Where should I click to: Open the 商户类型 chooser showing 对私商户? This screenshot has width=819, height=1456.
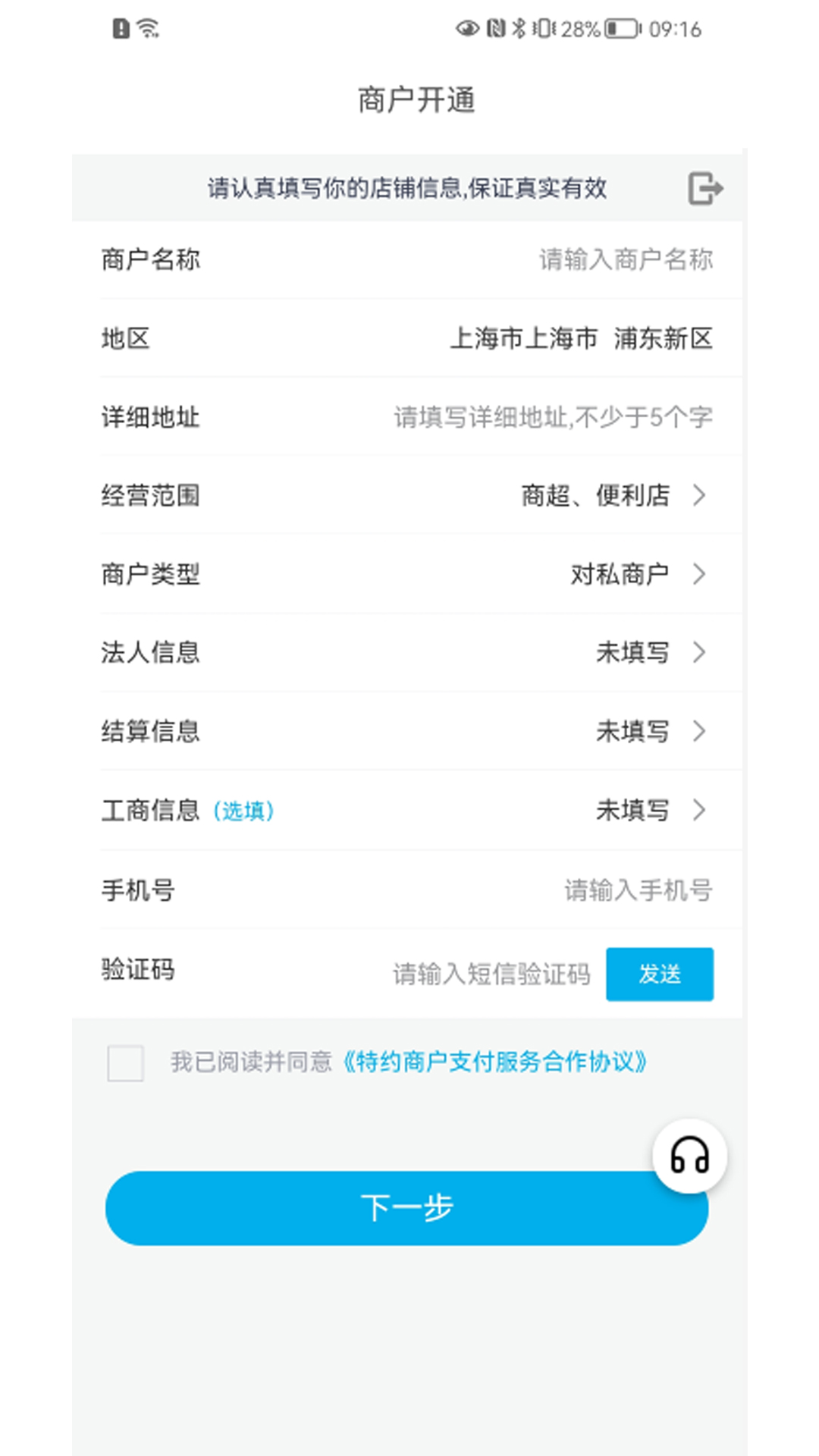click(x=409, y=575)
